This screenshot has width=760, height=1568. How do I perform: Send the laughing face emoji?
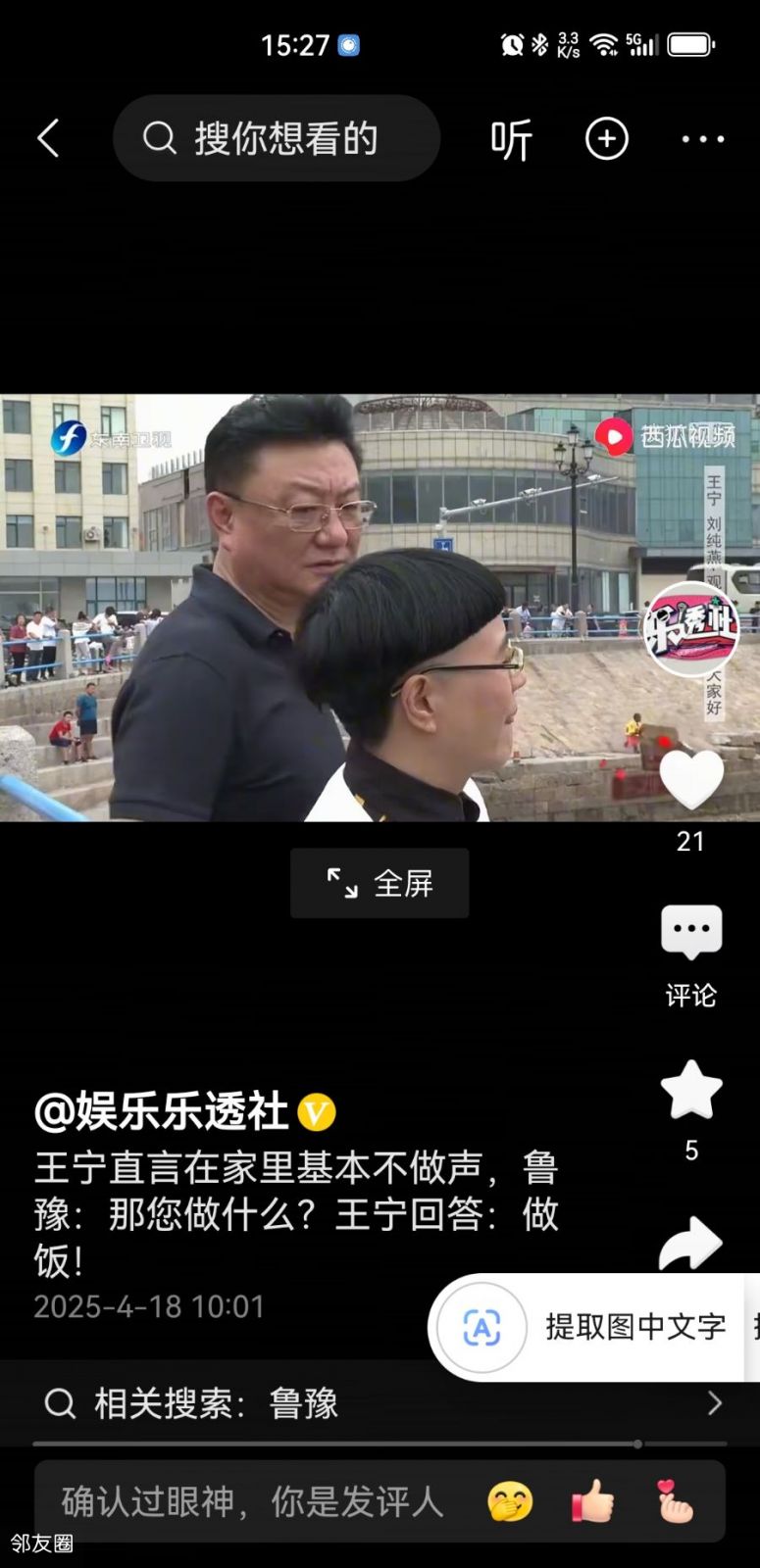[510, 1501]
